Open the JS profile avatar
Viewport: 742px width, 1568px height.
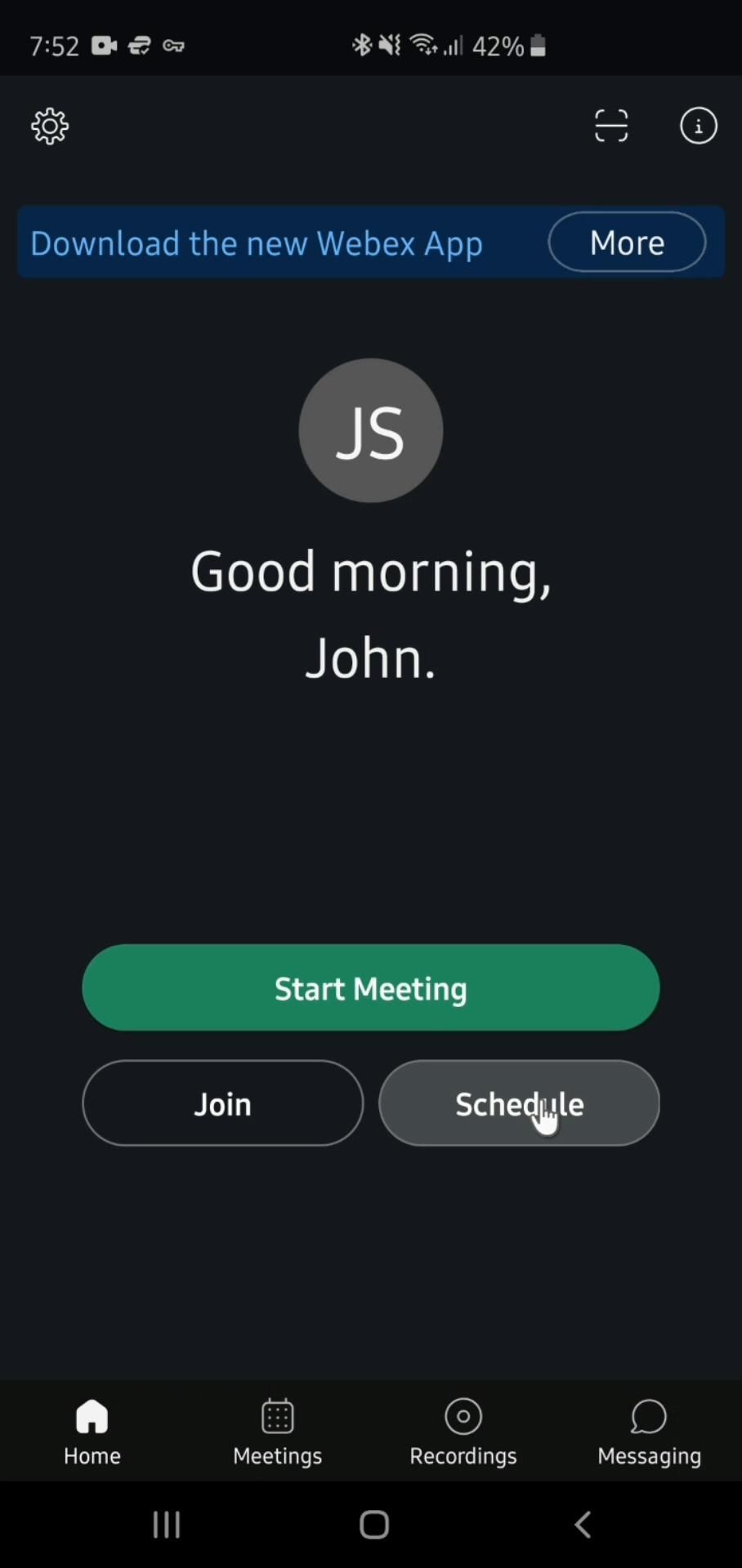tap(371, 430)
